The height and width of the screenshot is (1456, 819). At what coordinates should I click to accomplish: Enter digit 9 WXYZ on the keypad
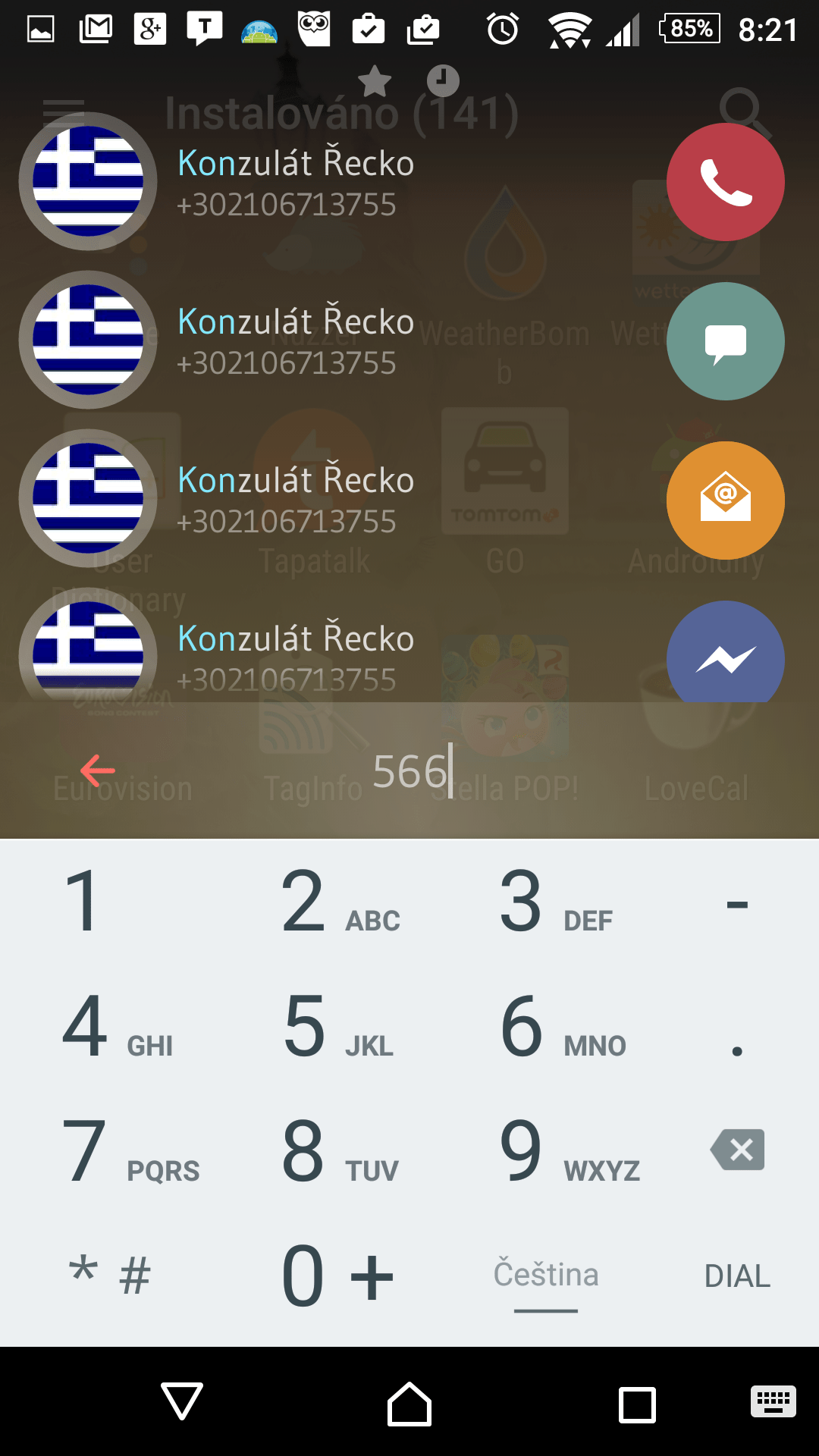(x=569, y=1153)
